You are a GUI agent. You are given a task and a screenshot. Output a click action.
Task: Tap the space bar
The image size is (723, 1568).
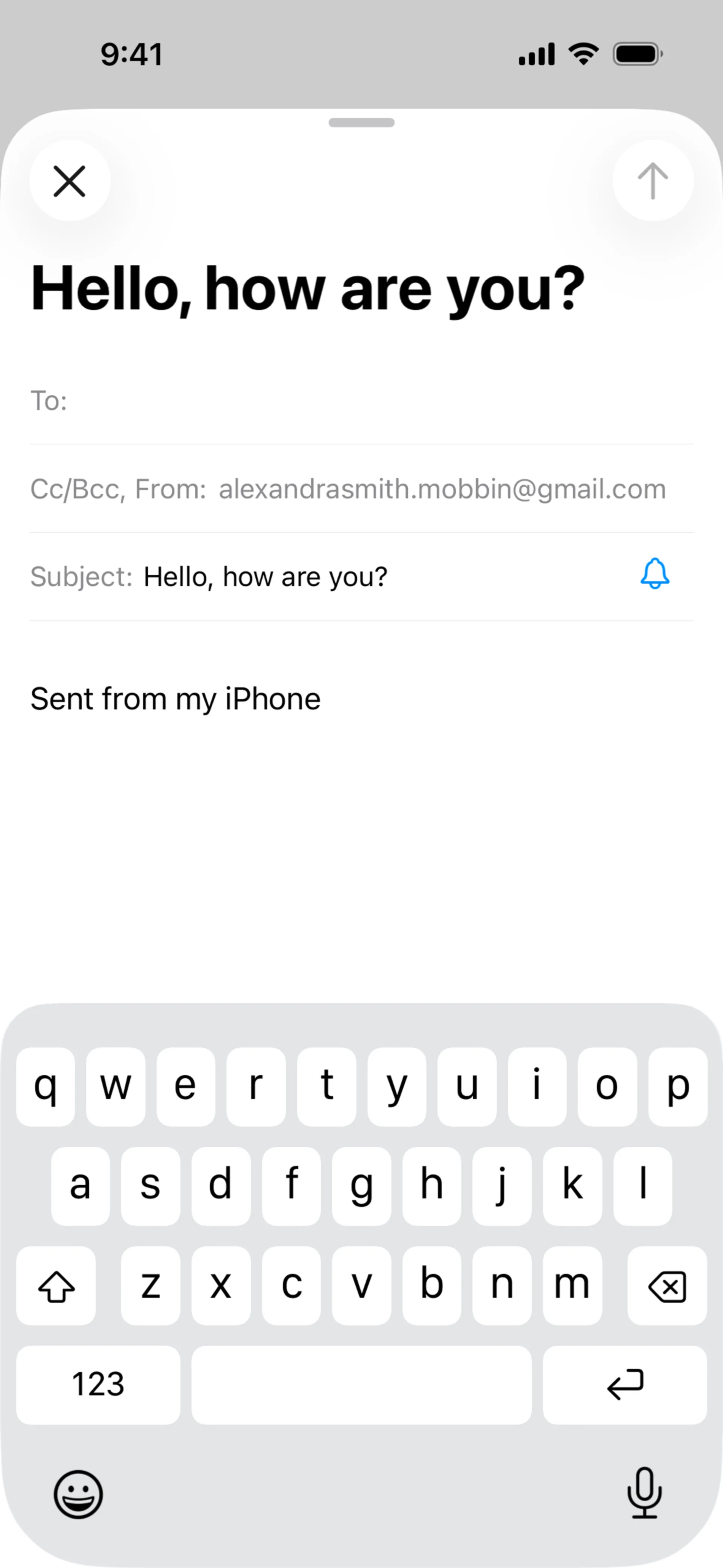(361, 1385)
